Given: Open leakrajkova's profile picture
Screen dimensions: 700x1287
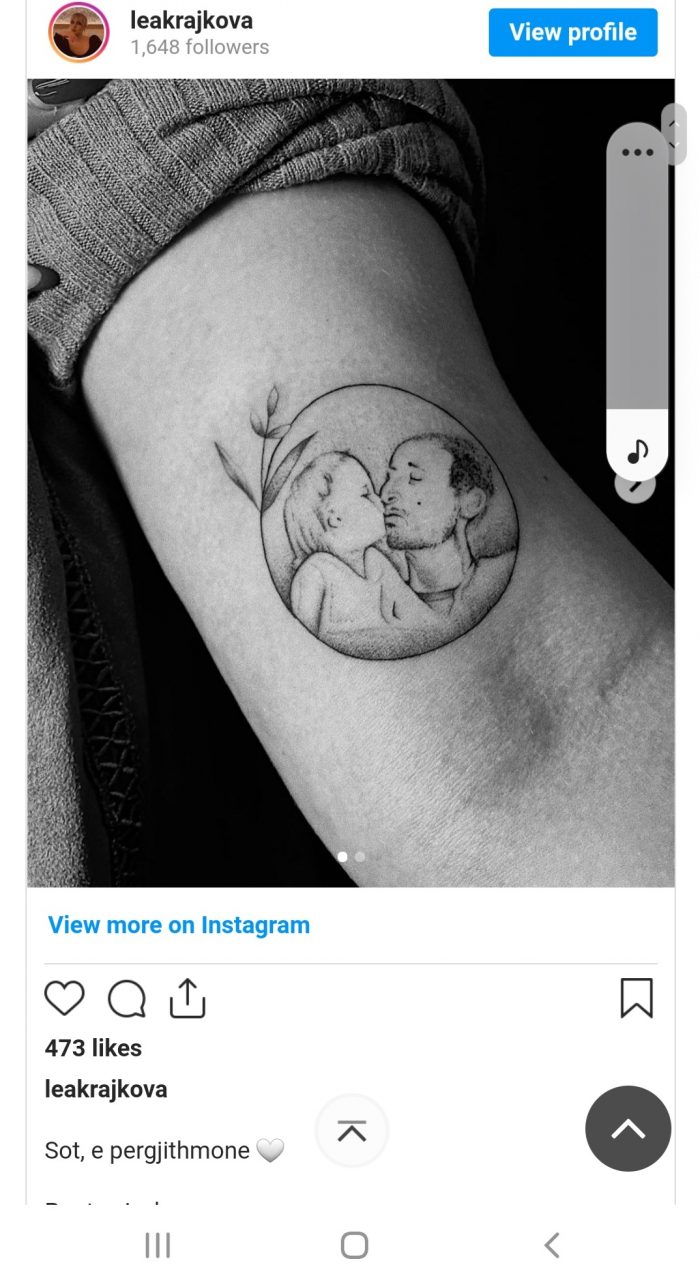Looking at the screenshot, I should tap(78, 32).
